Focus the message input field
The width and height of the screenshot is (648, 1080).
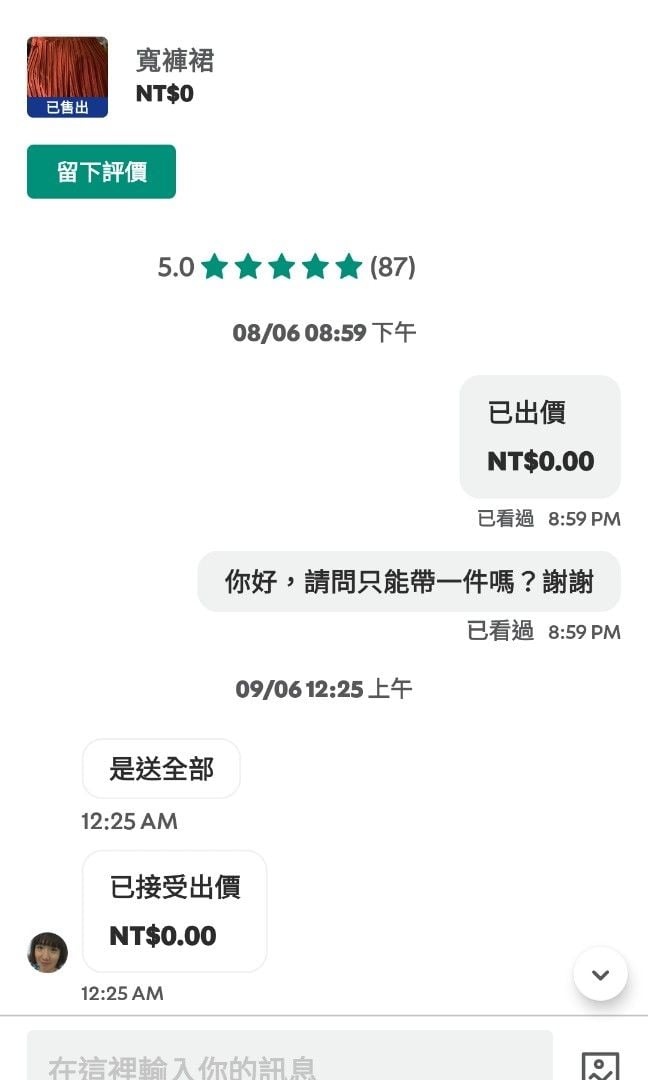point(290,1055)
